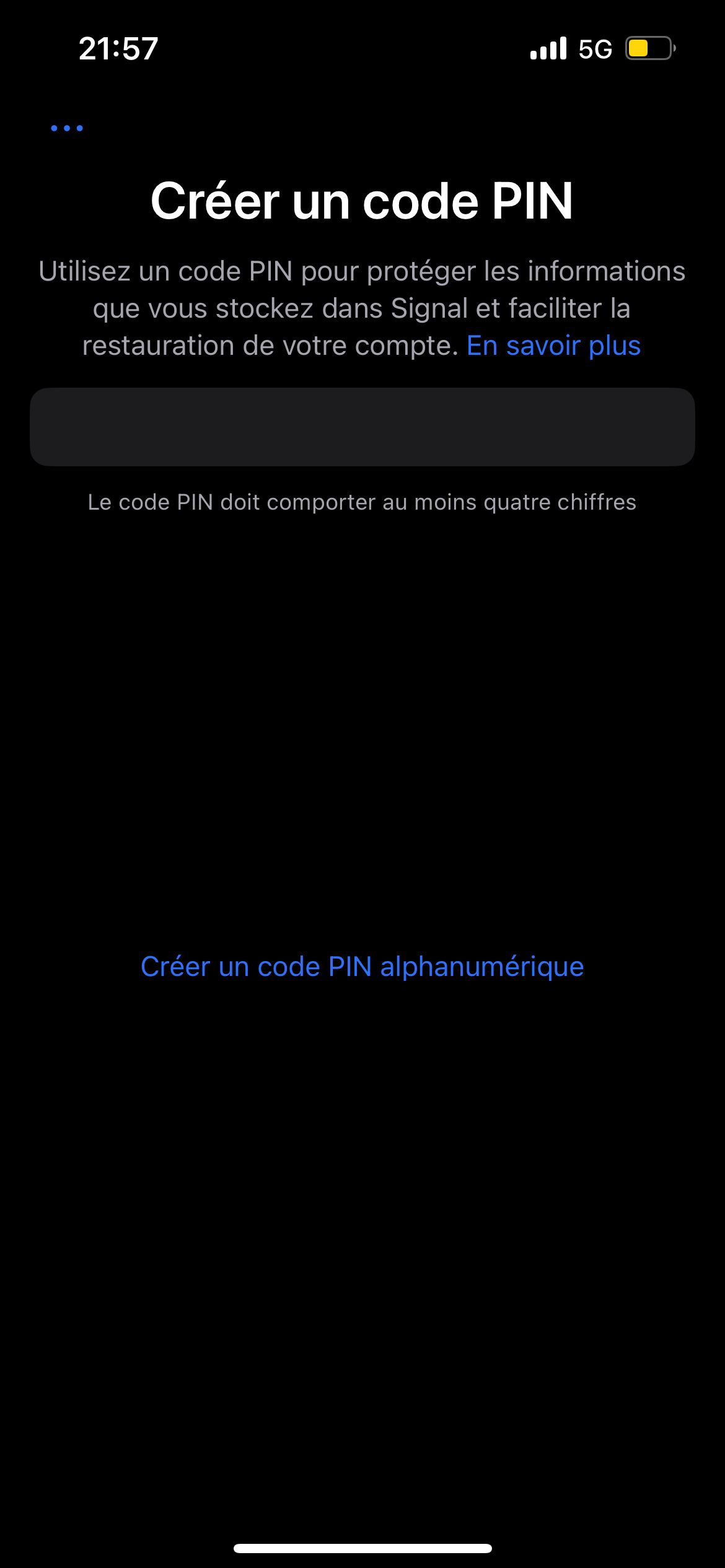This screenshot has height=1568, width=725.
Task: Open the three-dot overflow menu
Action: pyautogui.click(x=66, y=128)
